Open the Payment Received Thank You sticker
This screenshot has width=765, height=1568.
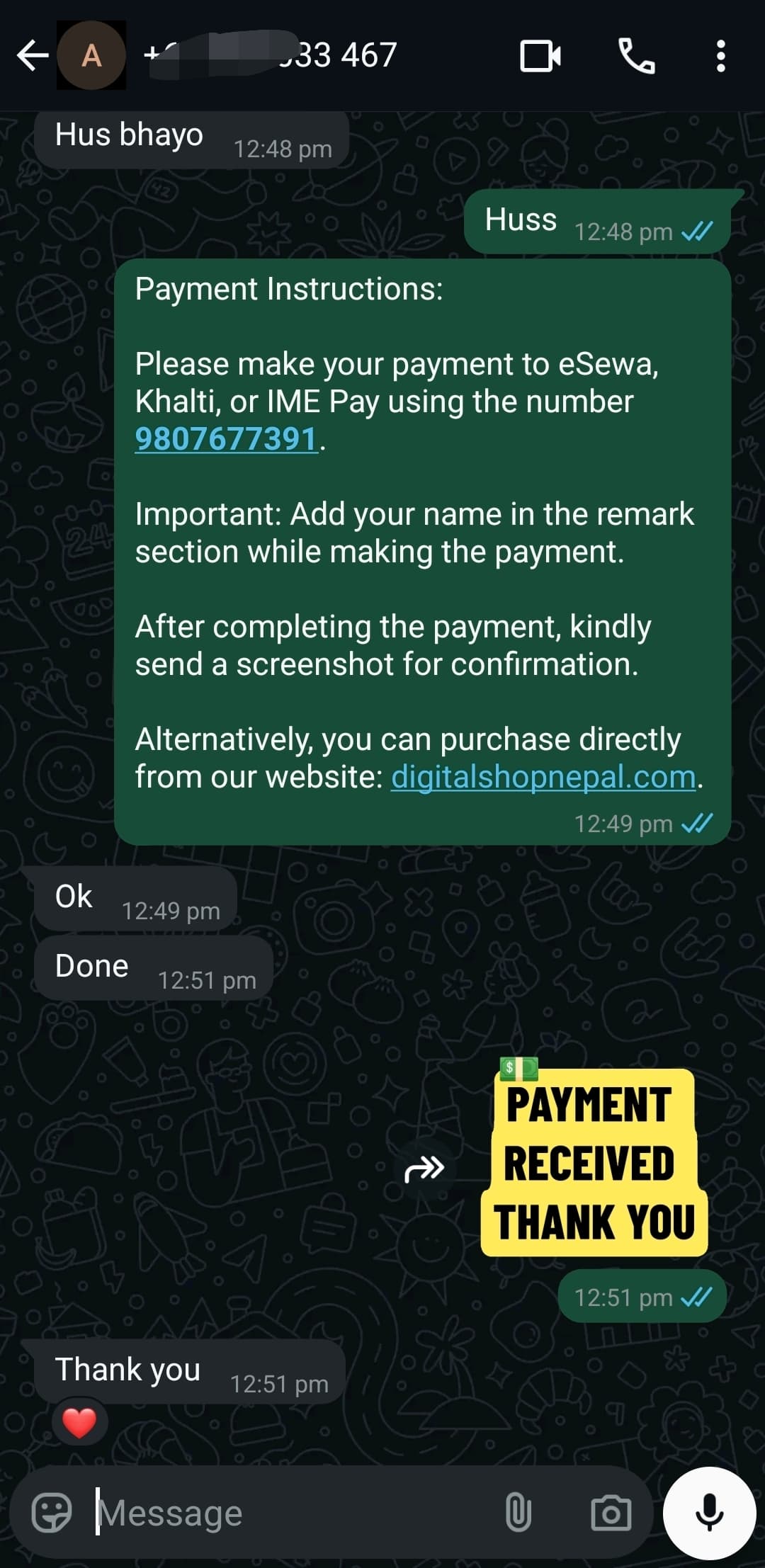pos(594,1163)
